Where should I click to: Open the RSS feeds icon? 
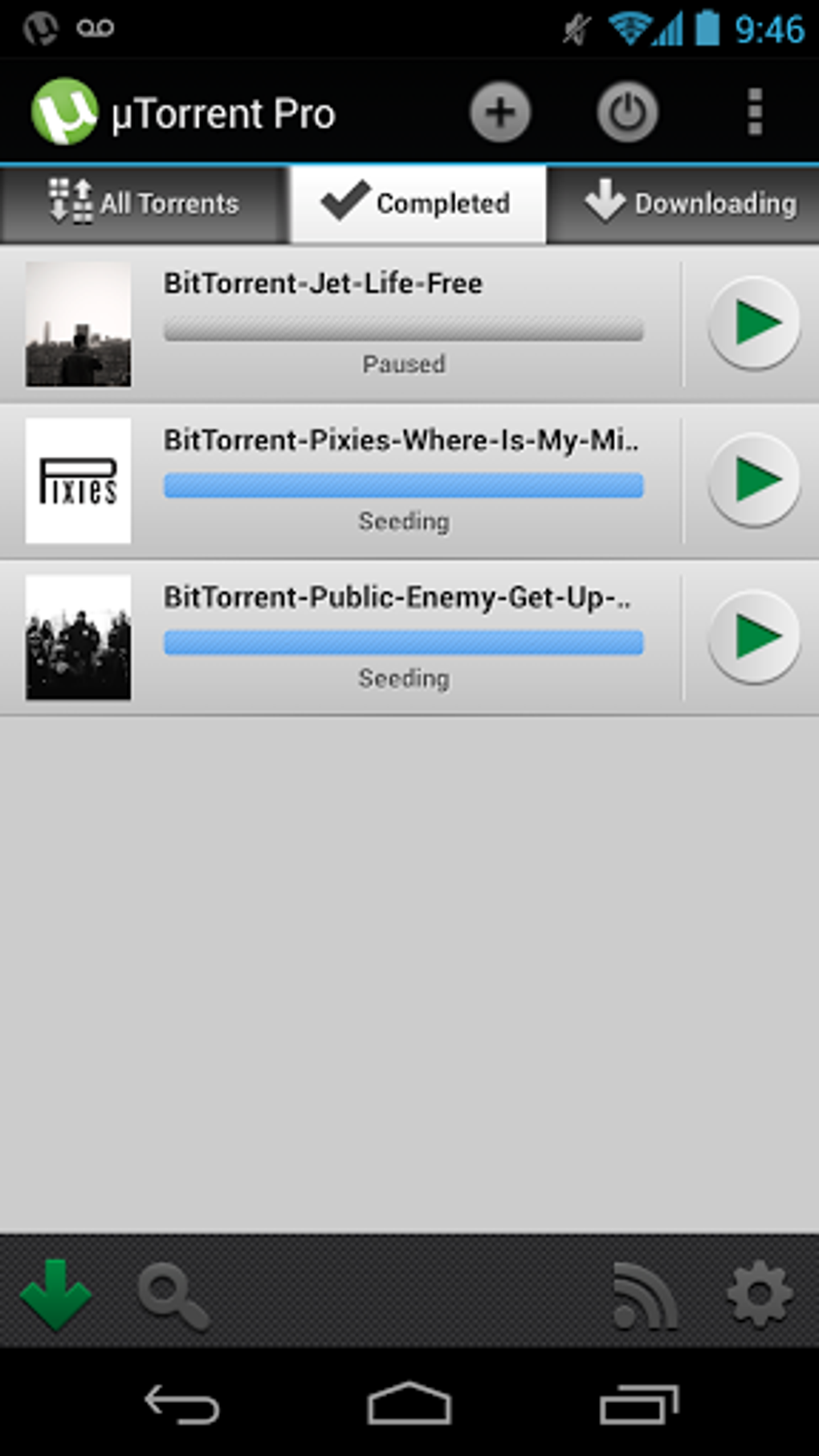coord(643,1295)
